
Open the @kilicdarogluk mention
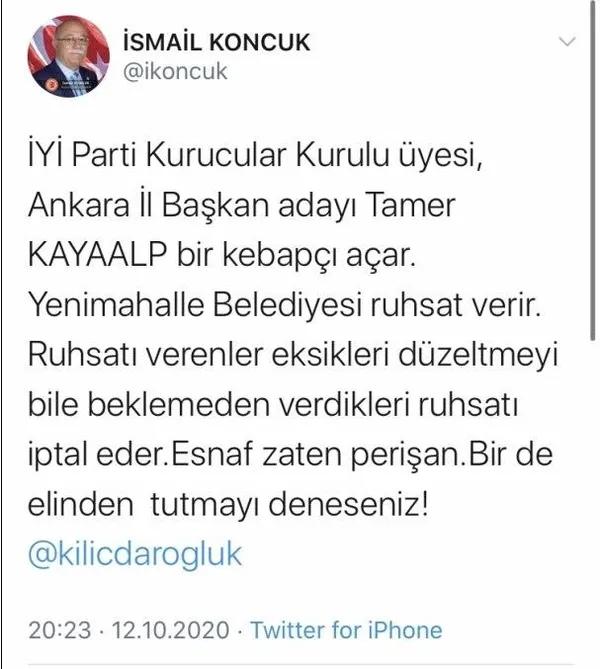135,555
